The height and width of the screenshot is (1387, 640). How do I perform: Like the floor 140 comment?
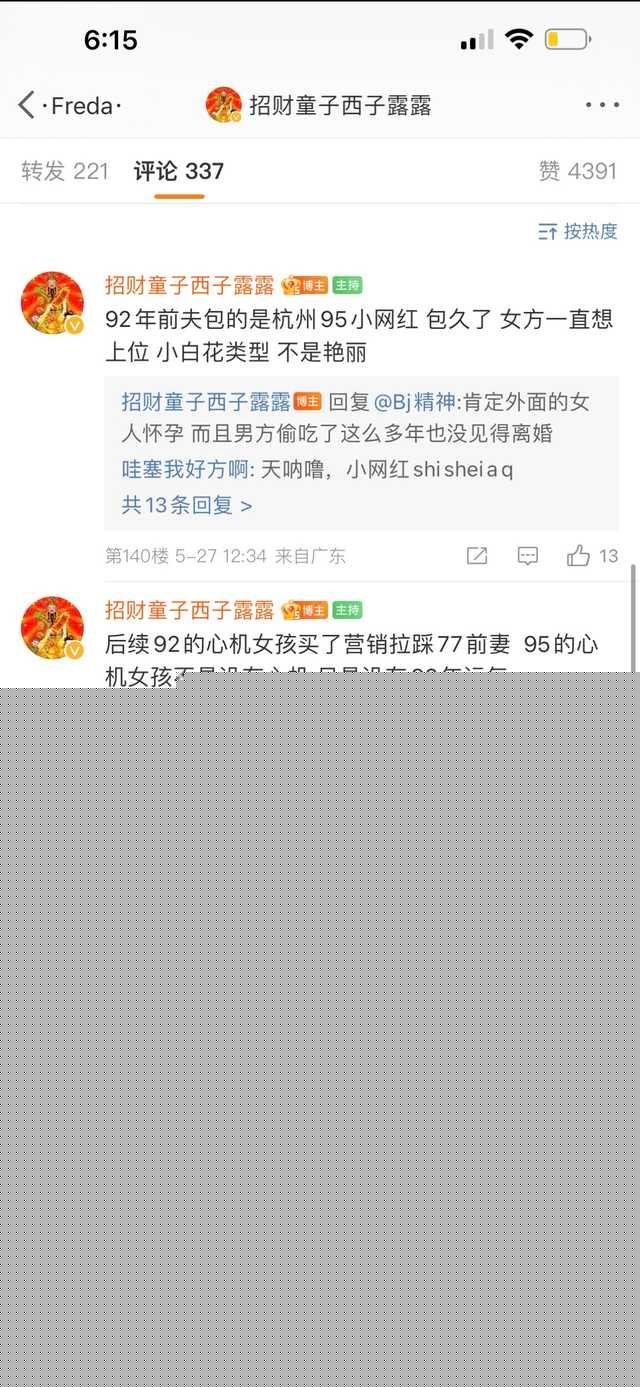592,556
